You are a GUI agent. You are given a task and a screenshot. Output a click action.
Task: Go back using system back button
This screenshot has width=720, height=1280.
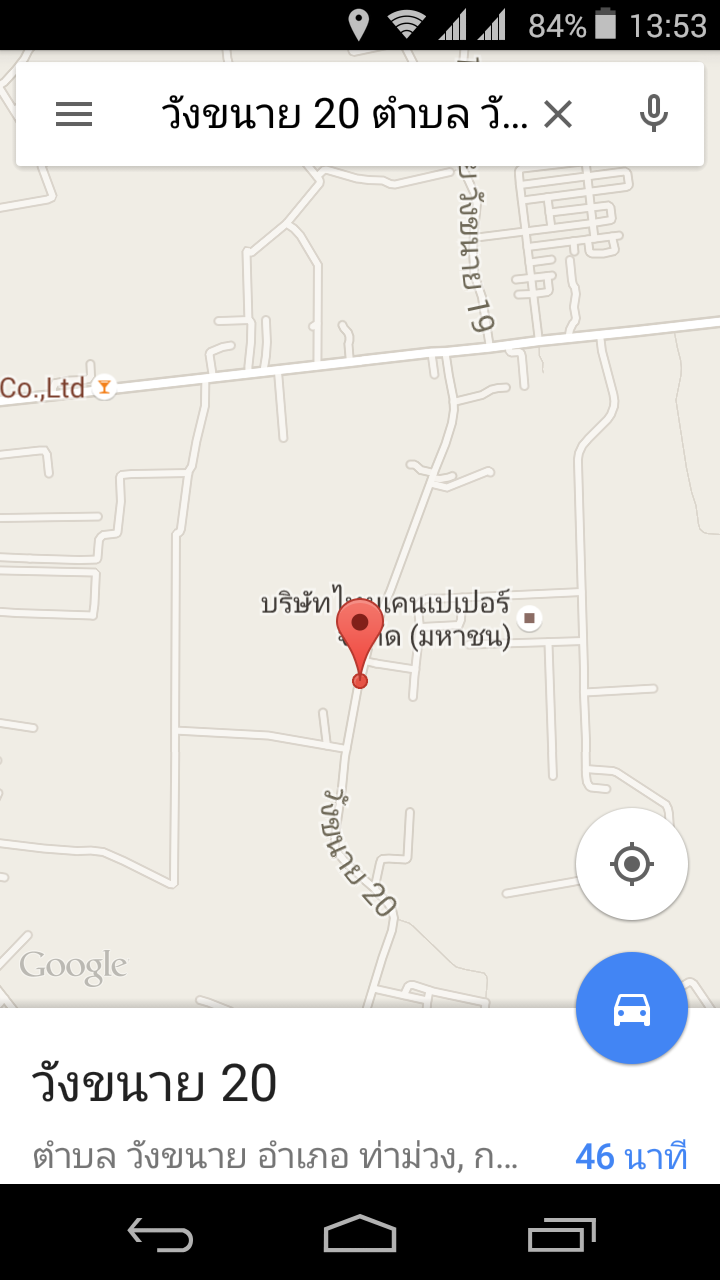160,1235
